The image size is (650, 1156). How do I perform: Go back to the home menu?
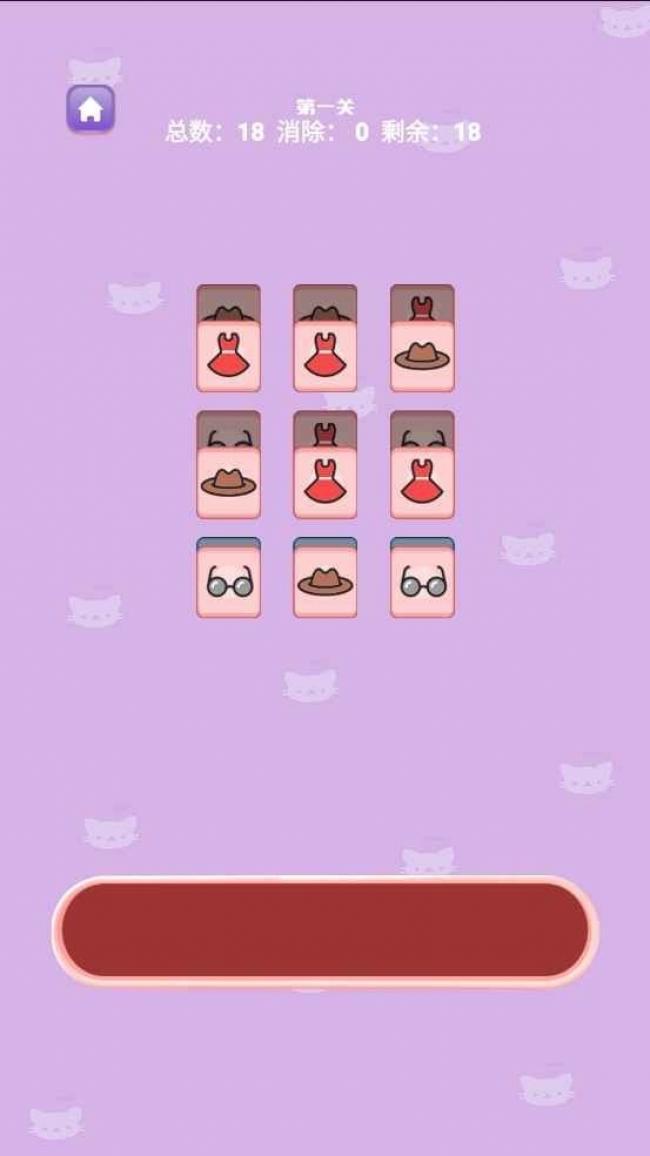(91, 109)
